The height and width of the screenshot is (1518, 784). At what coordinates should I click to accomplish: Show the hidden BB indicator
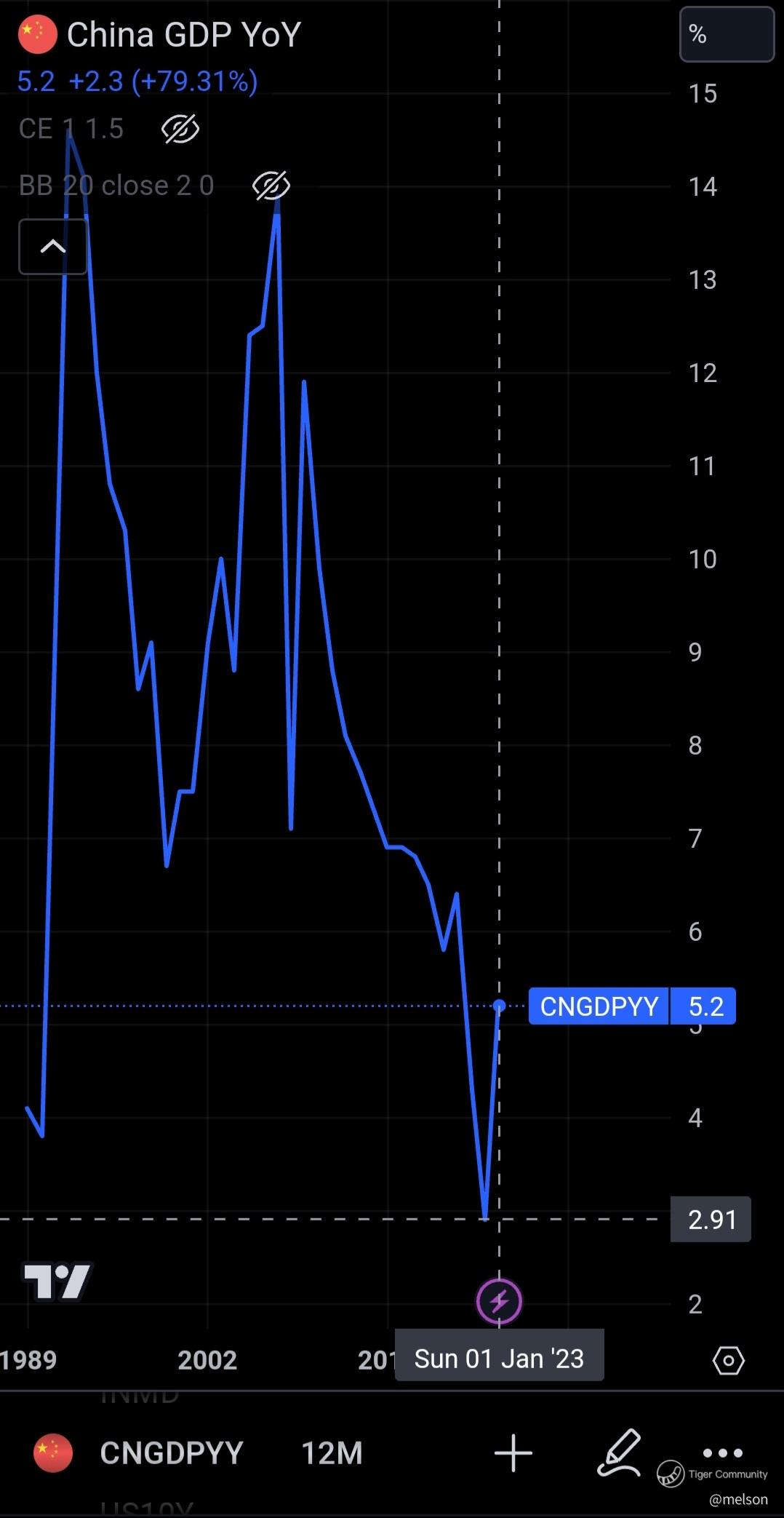tap(271, 186)
